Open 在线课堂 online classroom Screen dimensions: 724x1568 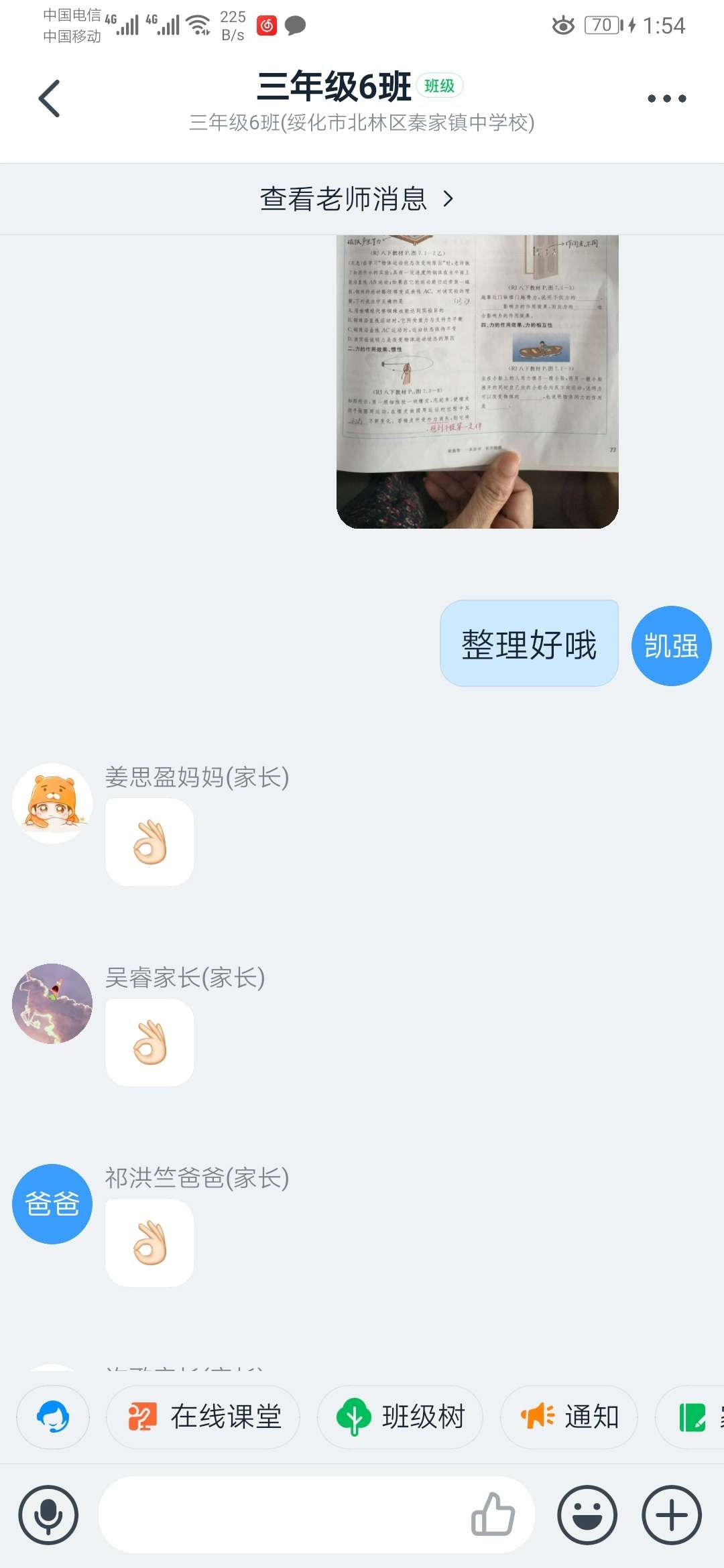(204, 1417)
